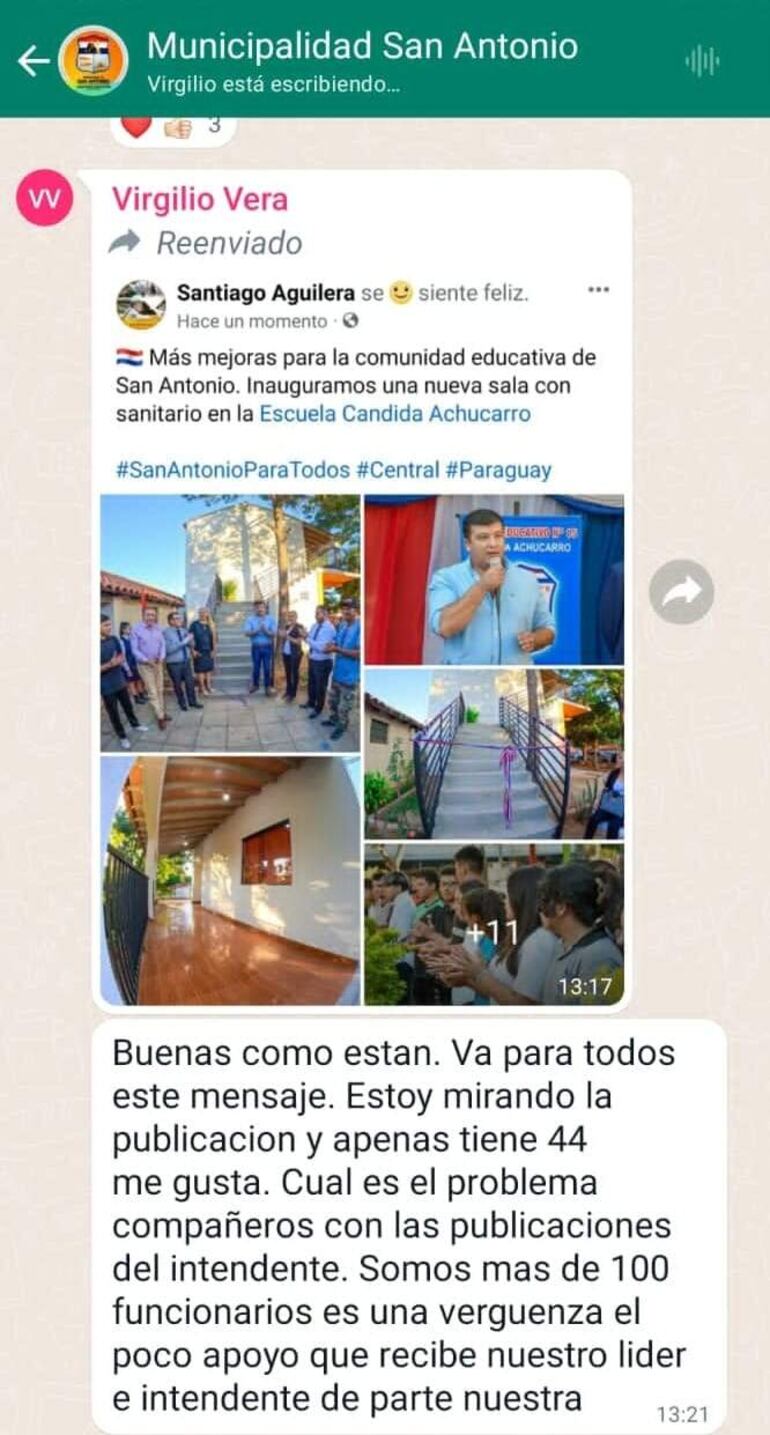This screenshot has height=1435, width=770.
Task: Join the group voice chat
Action: coord(702,61)
